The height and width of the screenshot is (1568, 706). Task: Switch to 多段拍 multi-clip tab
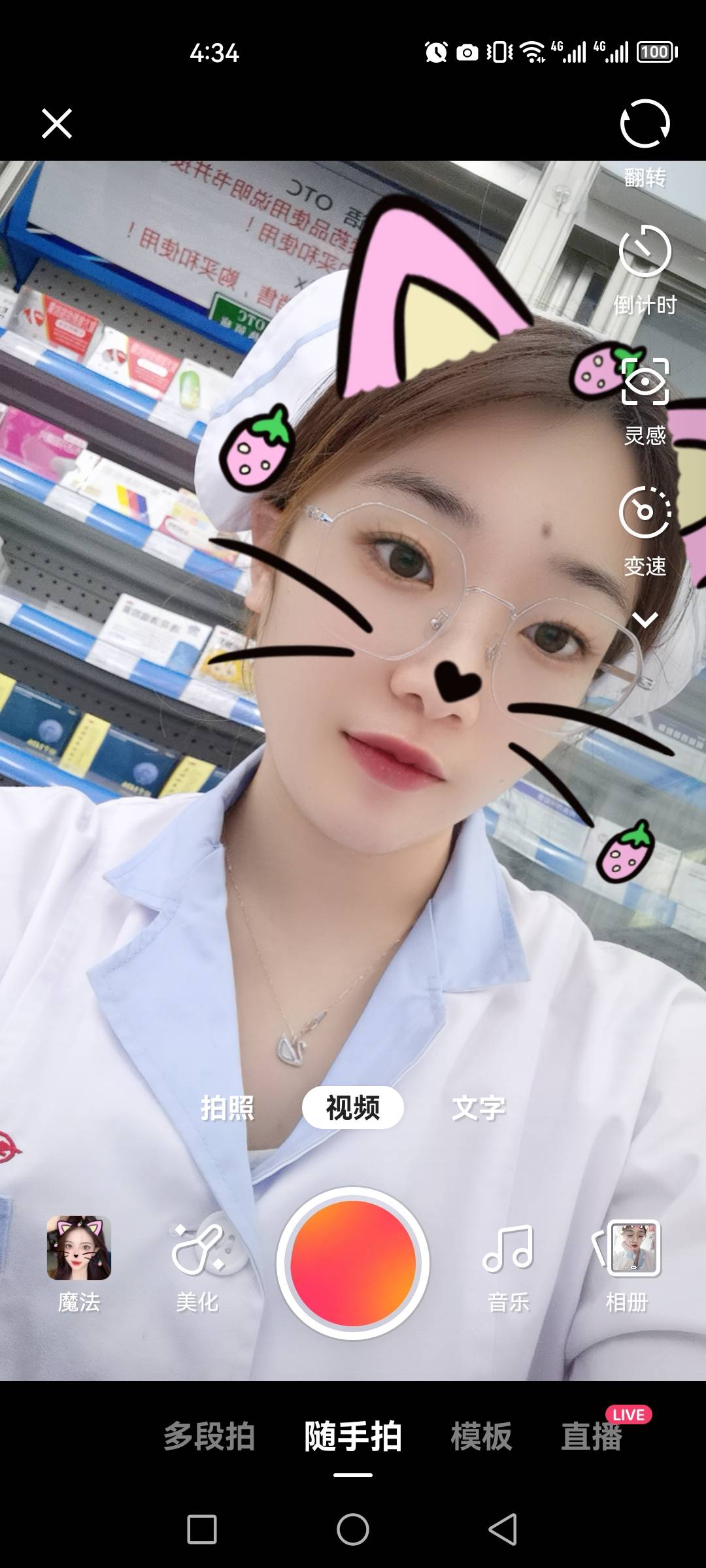pyautogui.click(x=209, y=1437)
